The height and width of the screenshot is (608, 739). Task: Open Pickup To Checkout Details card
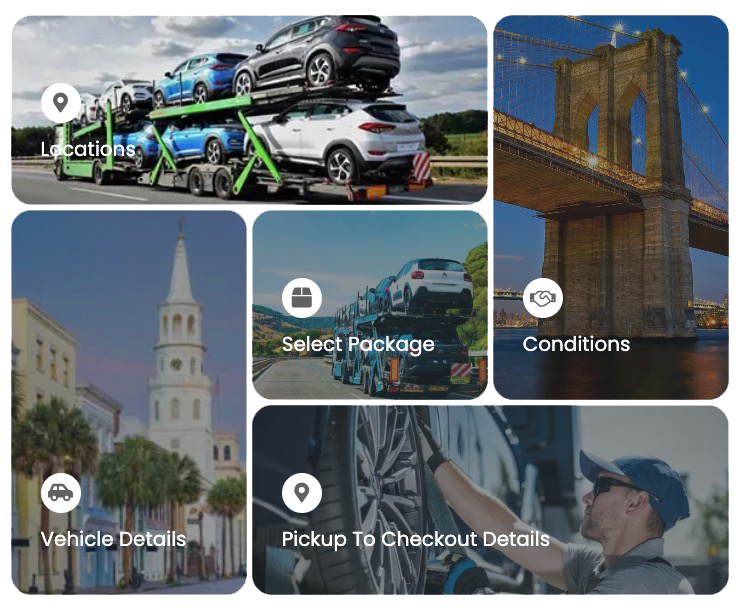point(490,500)
